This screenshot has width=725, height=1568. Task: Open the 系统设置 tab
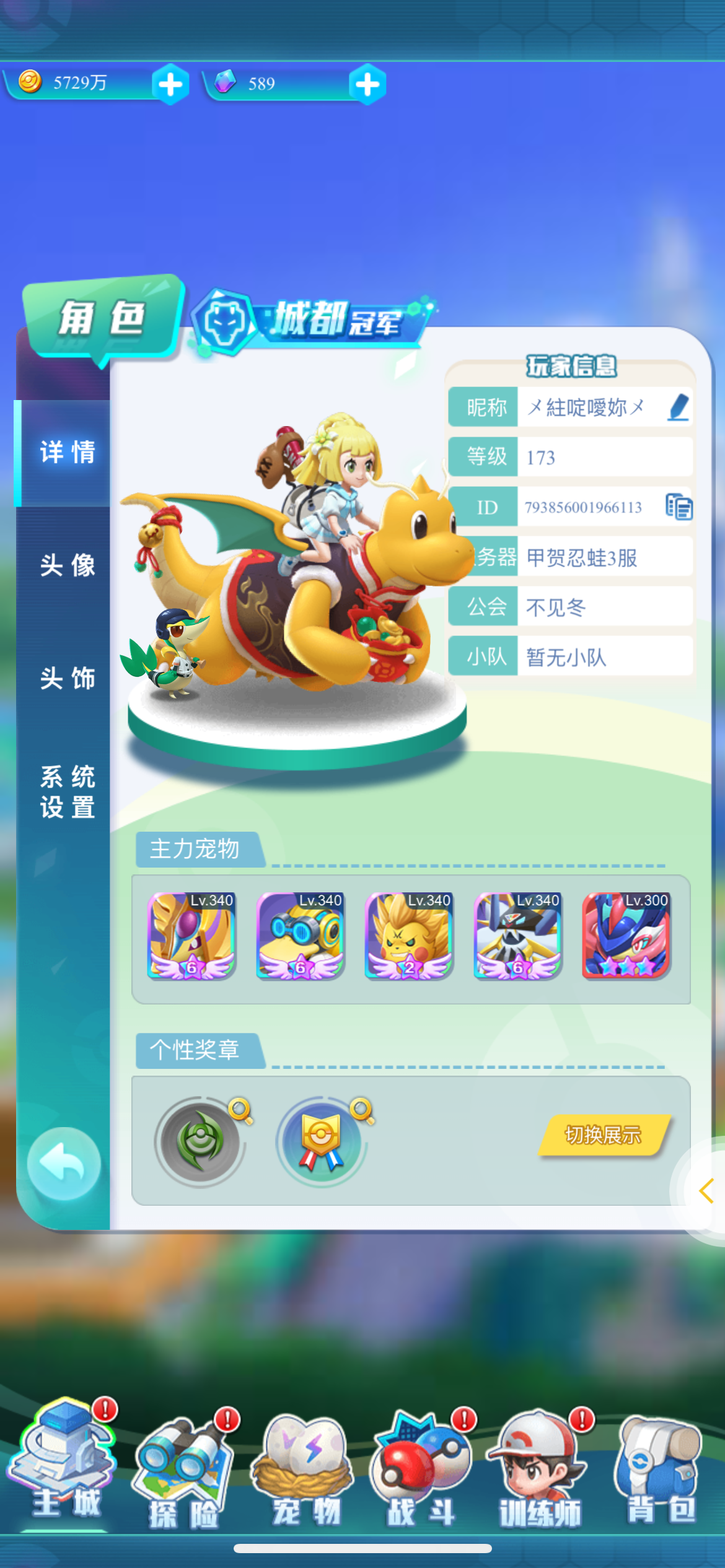(x=67, y=791)
